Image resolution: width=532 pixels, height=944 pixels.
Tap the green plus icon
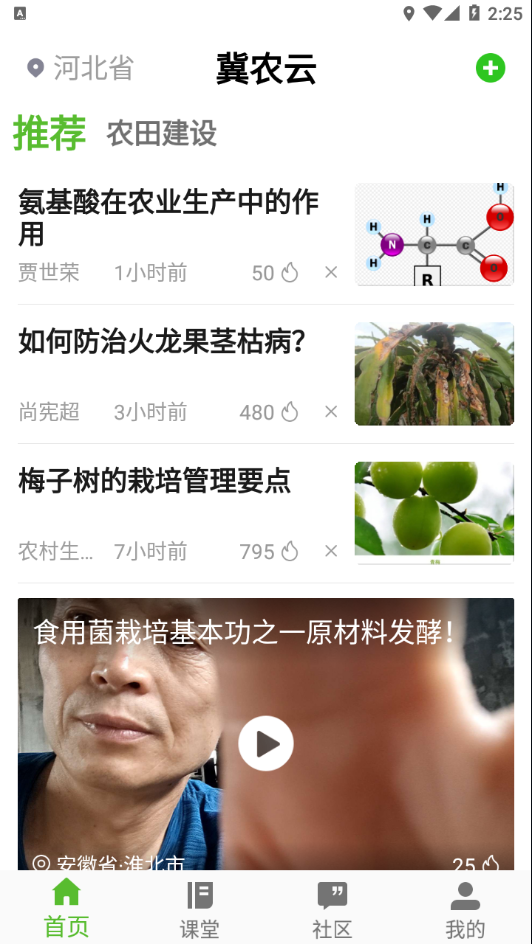(490, 68)
